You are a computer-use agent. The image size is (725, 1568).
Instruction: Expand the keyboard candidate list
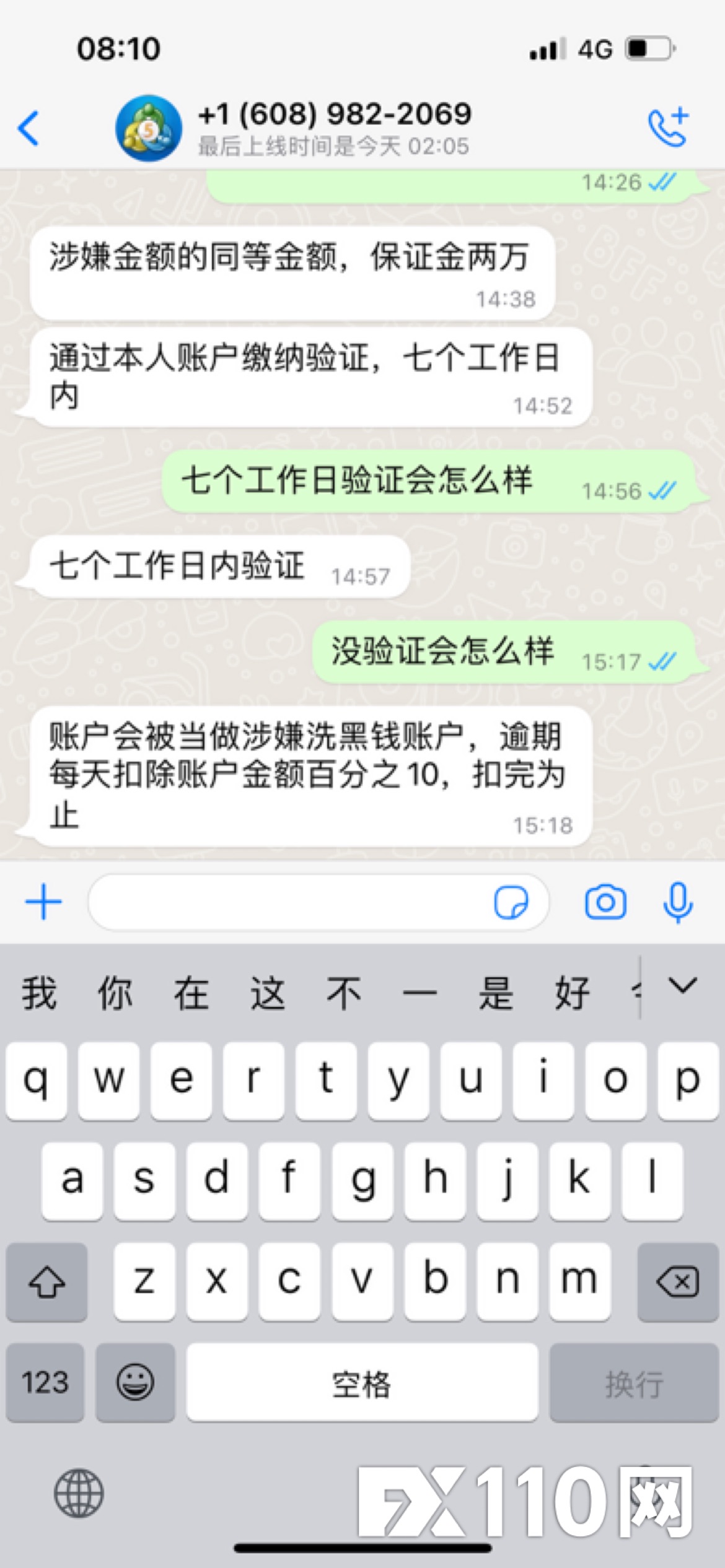pyautogui.click(x=683, y=985)
